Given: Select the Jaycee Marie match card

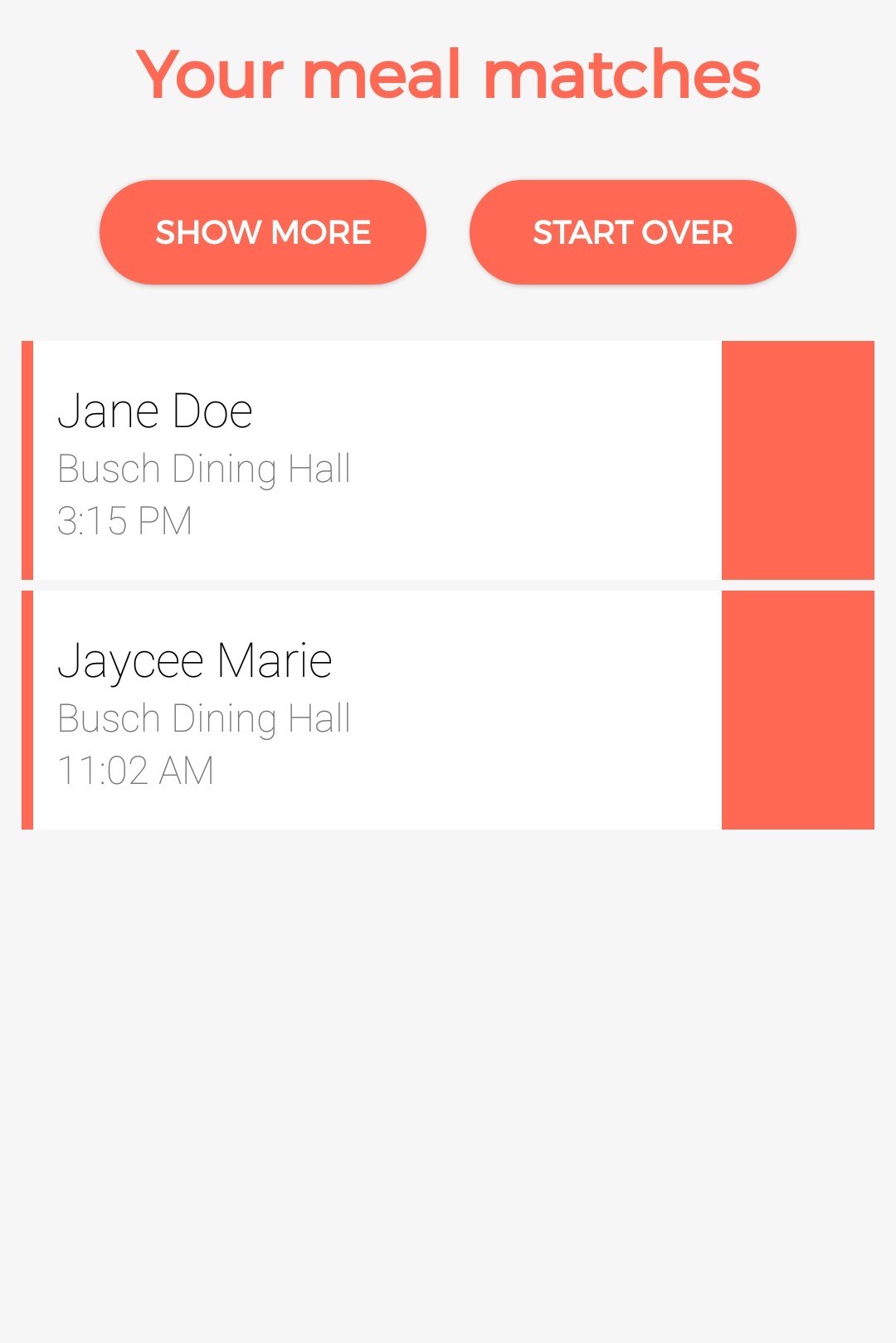Looking at the screenshot, I should coord(373,710).
